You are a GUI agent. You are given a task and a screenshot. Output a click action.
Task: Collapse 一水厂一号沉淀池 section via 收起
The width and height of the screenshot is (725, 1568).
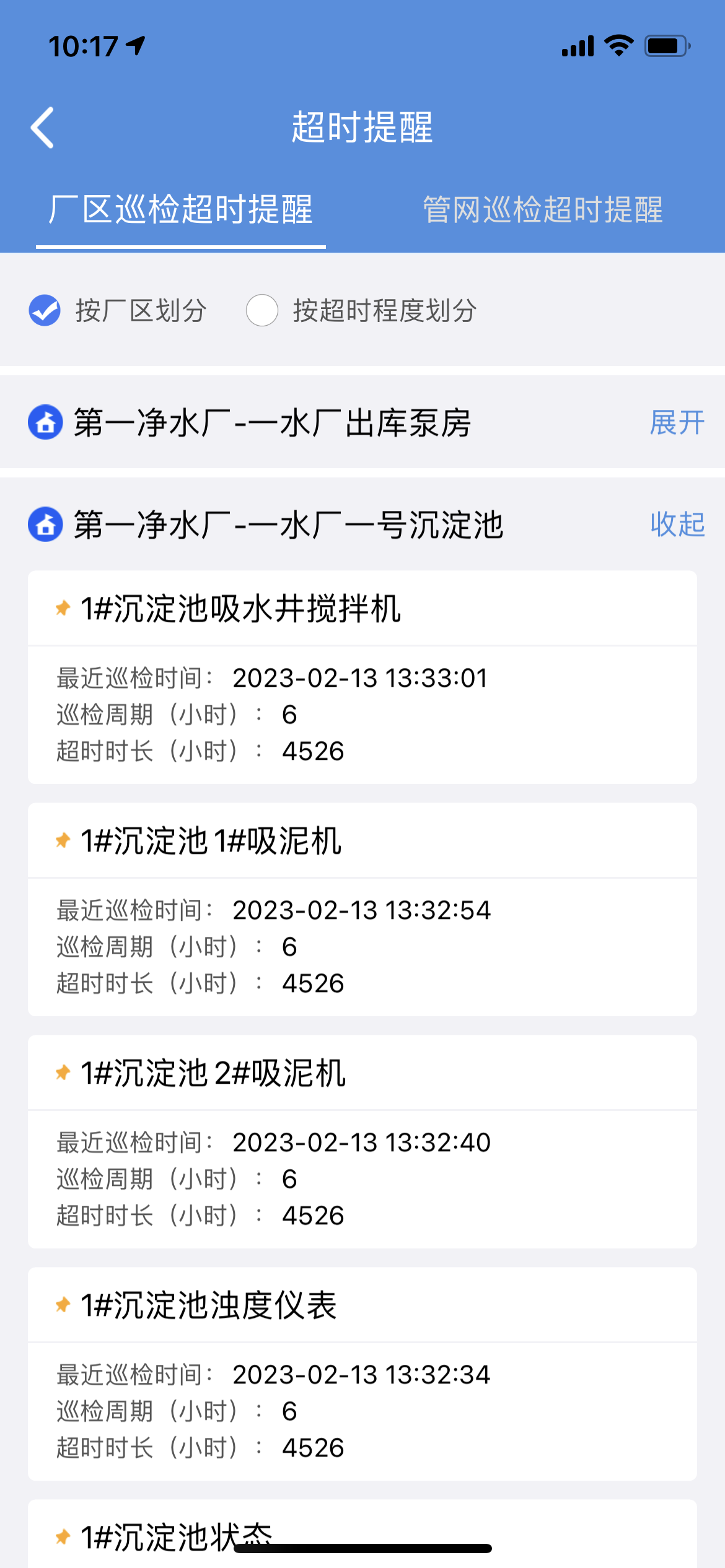(x=677, y=525)
